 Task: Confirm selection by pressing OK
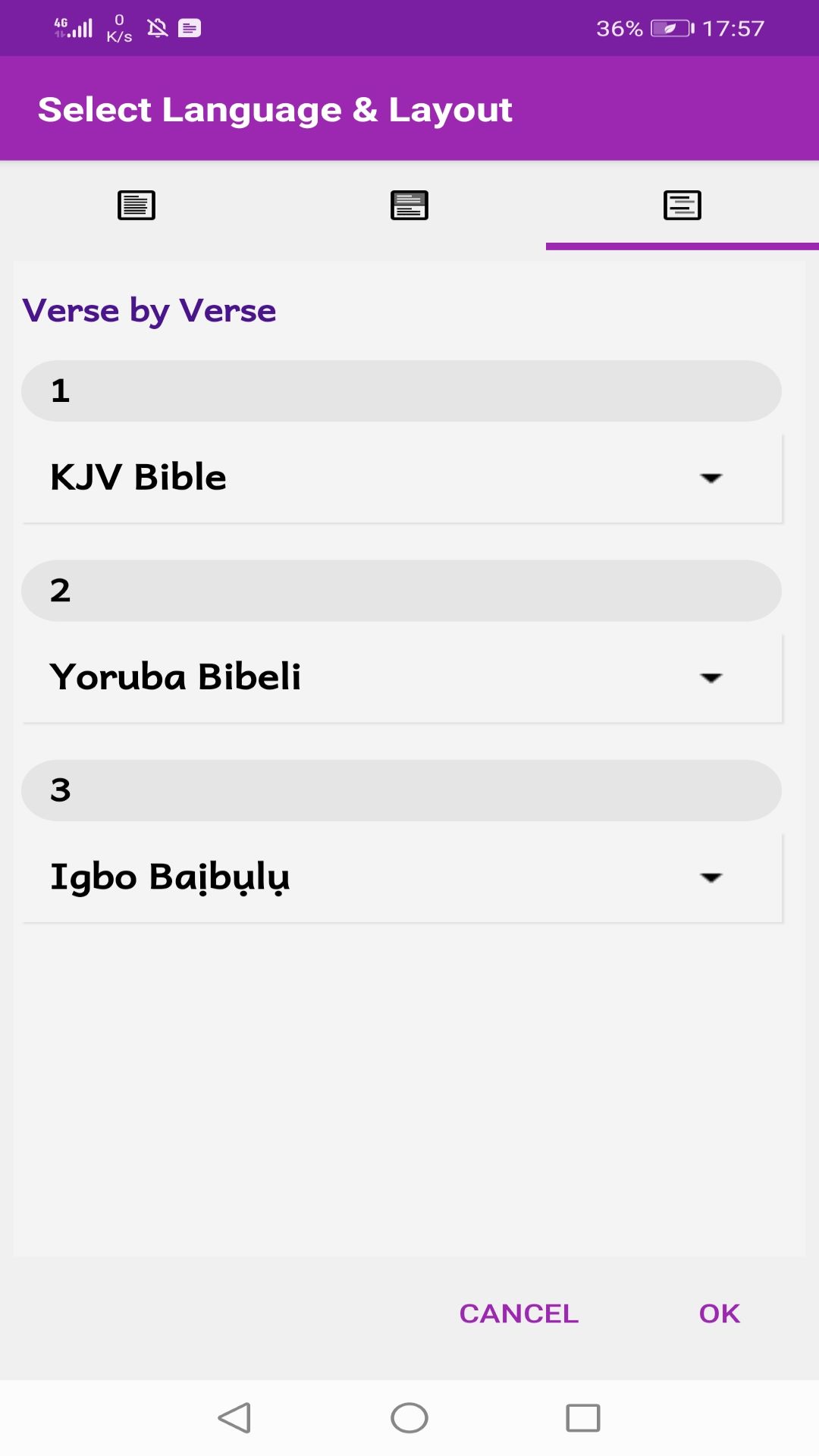point(717,1313)
